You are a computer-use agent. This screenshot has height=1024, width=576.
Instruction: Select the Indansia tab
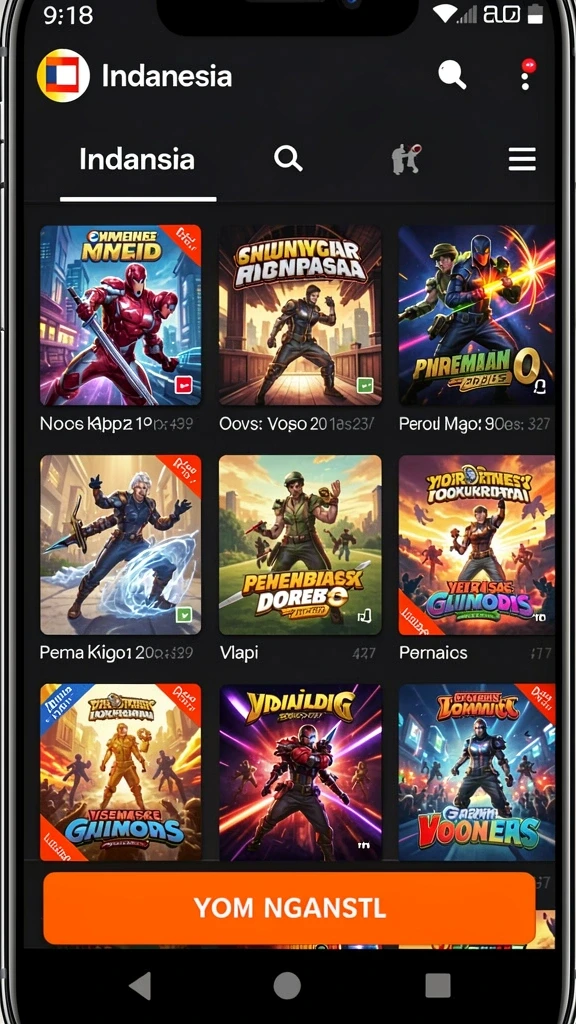137,159
